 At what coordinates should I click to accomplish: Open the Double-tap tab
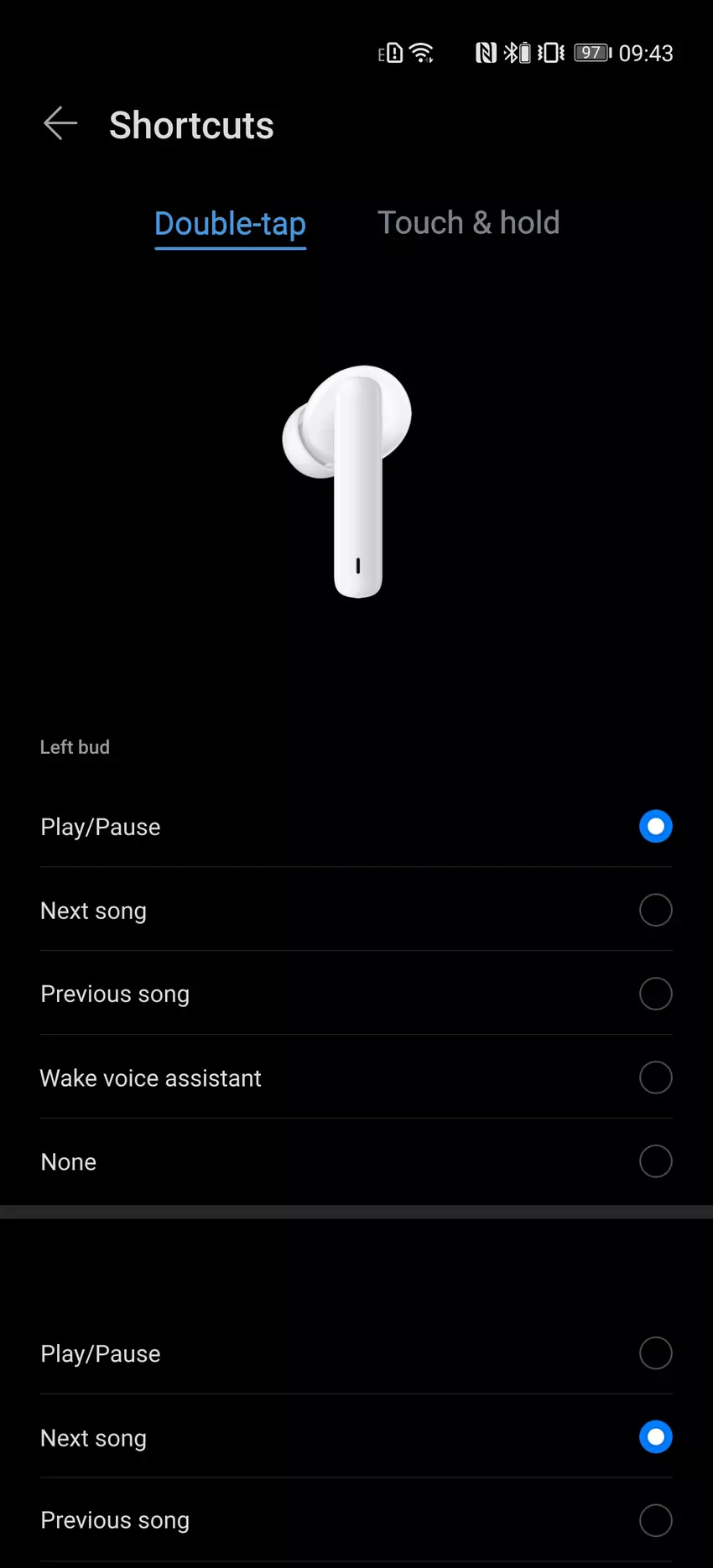[230, 224]
